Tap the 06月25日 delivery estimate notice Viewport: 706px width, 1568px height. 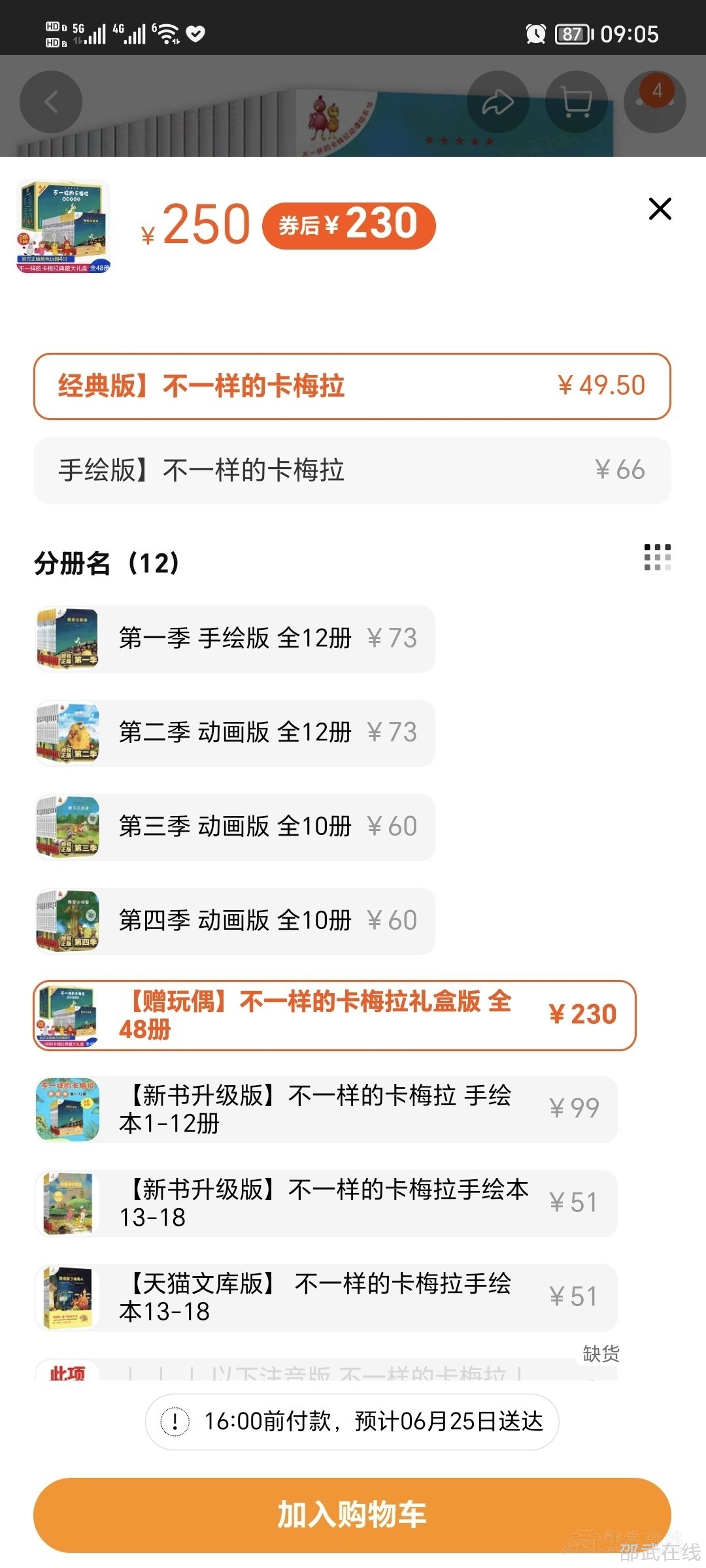pyautogui.click(x=353, y=1421)
